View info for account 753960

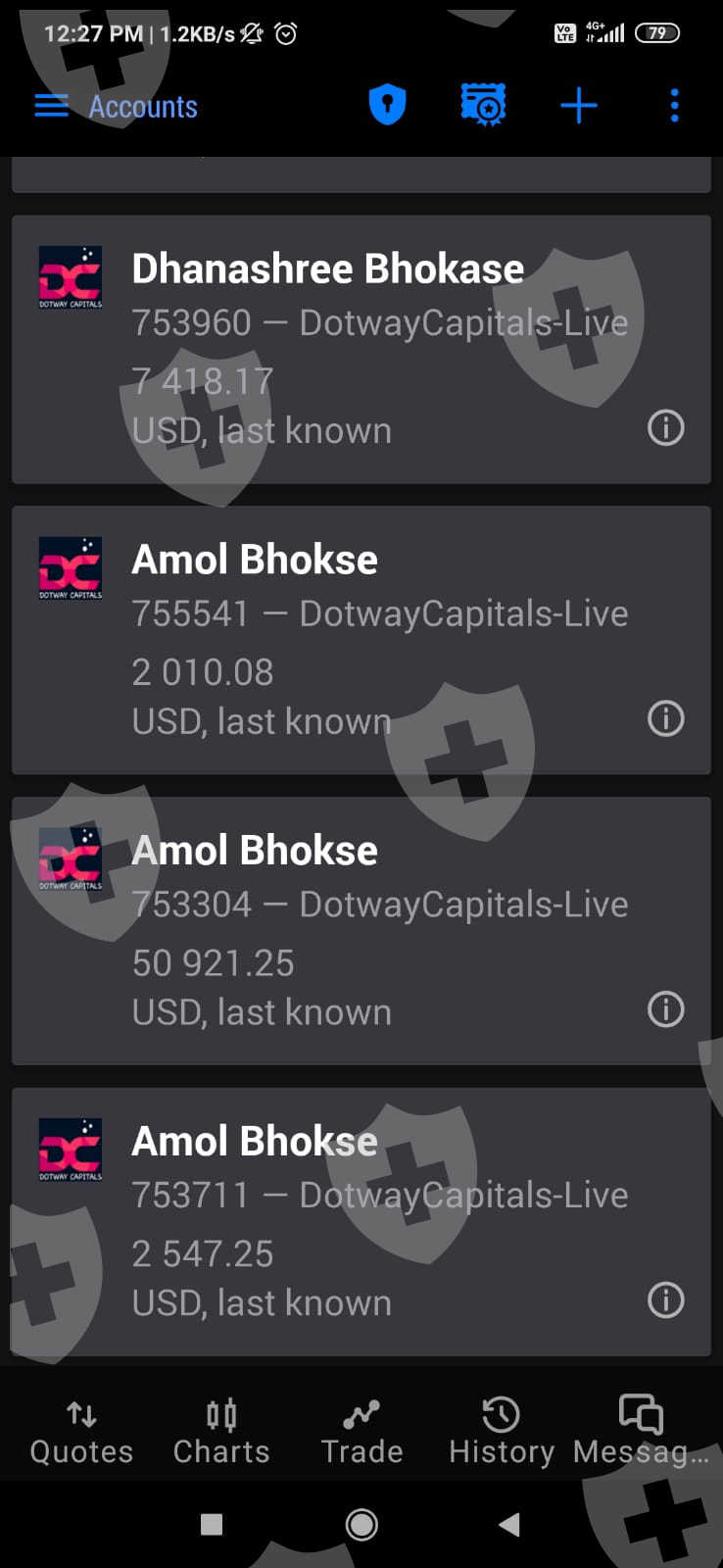666,428
